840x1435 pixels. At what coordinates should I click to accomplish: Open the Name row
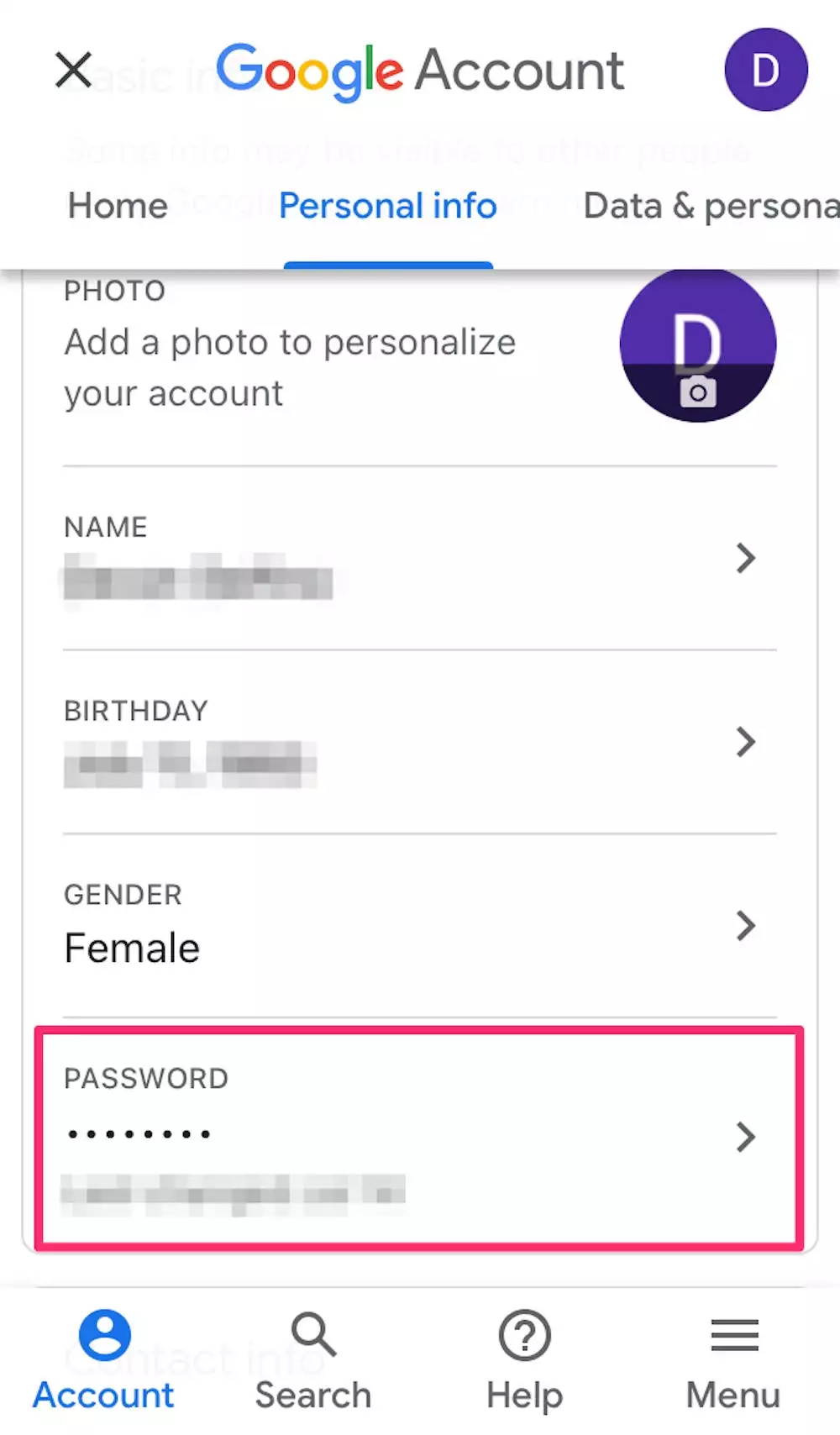click(x=418, y=558)
